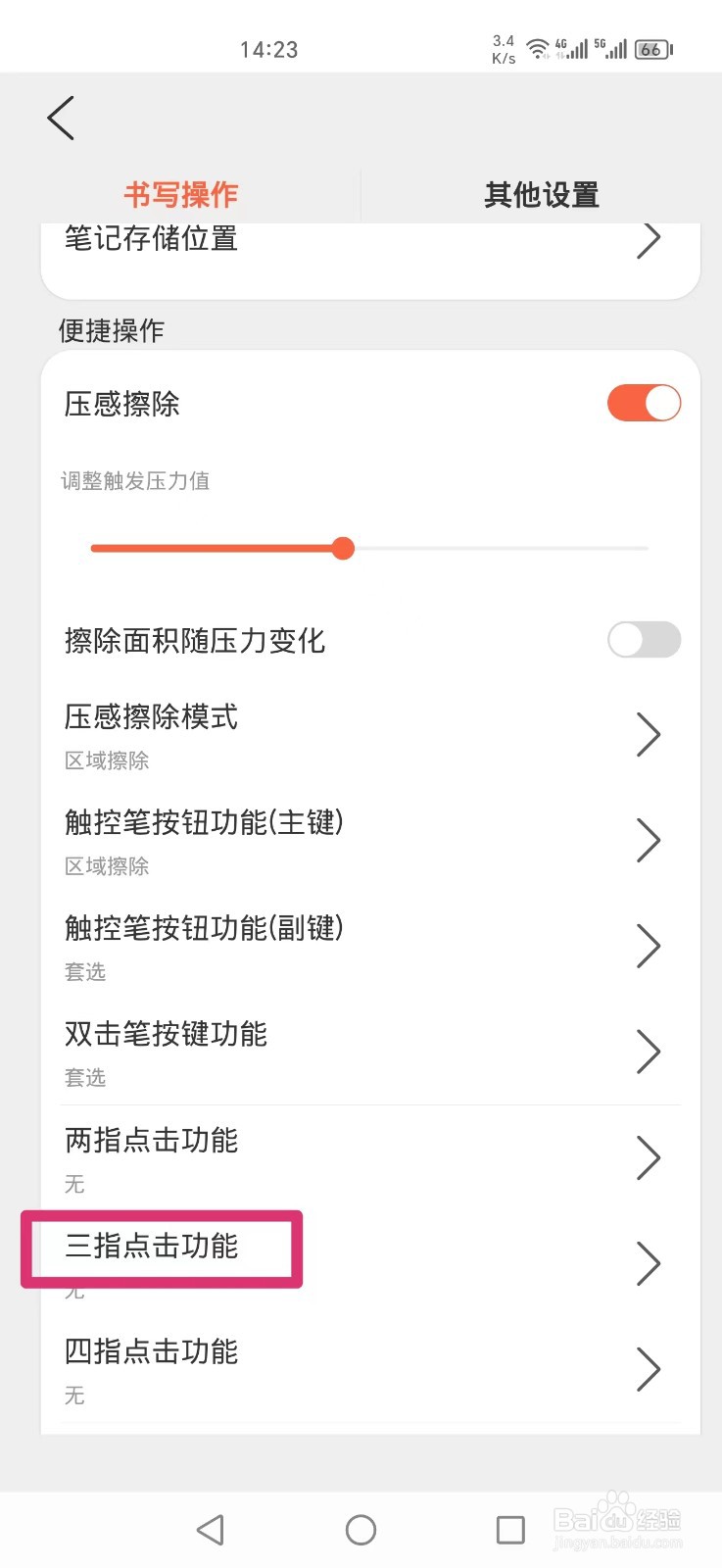
Task: Tap the Wi-Fi icon in the status bar
Action: 538,49
